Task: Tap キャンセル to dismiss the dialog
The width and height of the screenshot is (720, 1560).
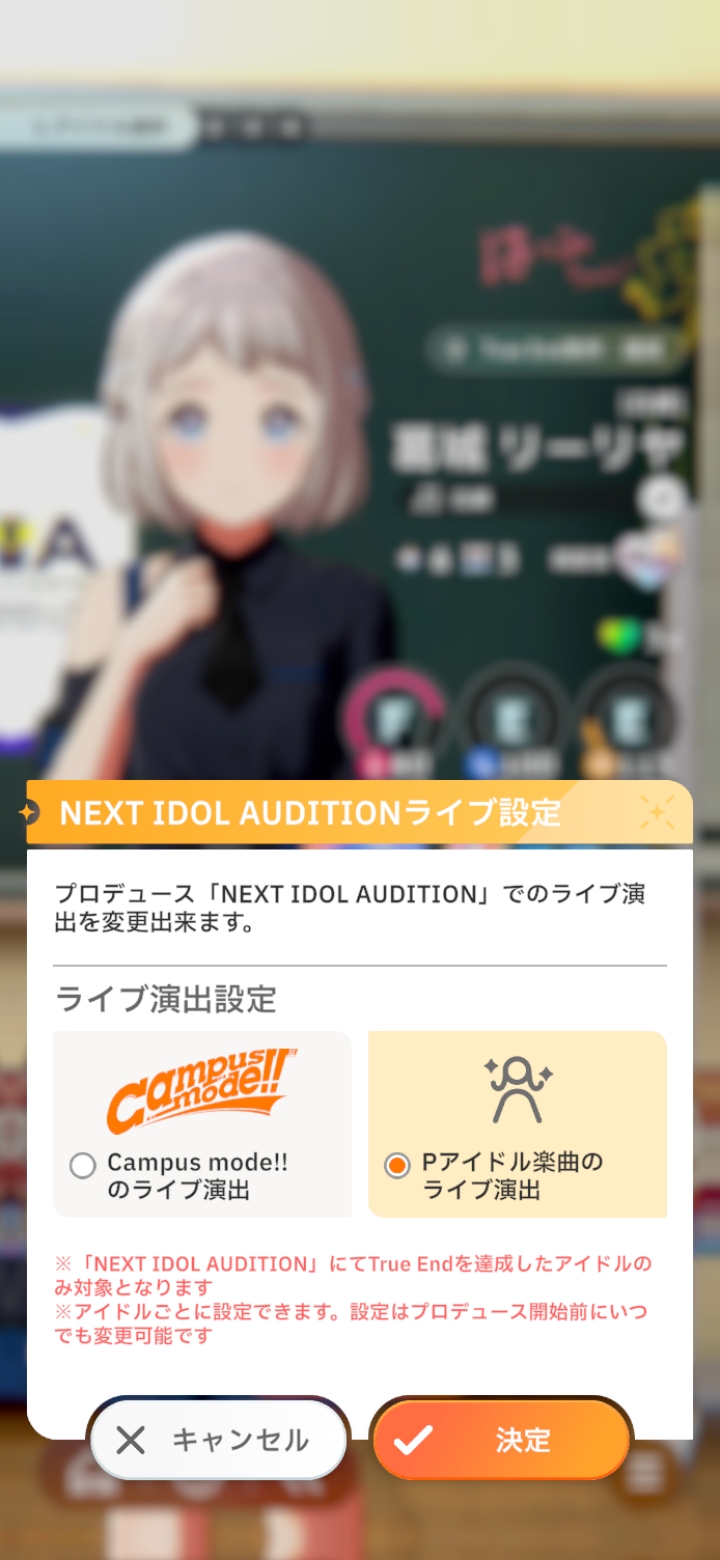Action: (x=218, y=1440)
